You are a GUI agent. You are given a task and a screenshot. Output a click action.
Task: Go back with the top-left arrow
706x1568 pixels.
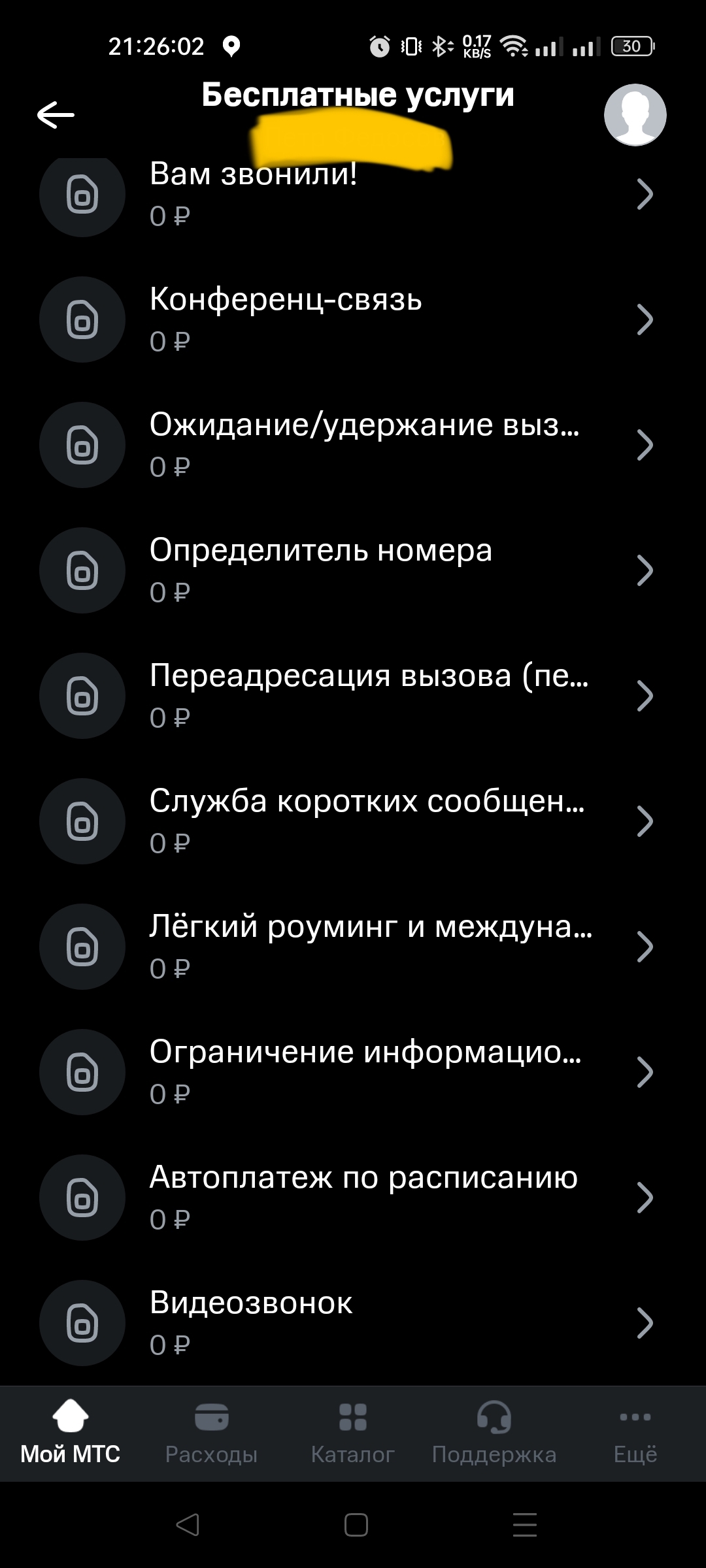pyautogui.click(x=56, y=115)
